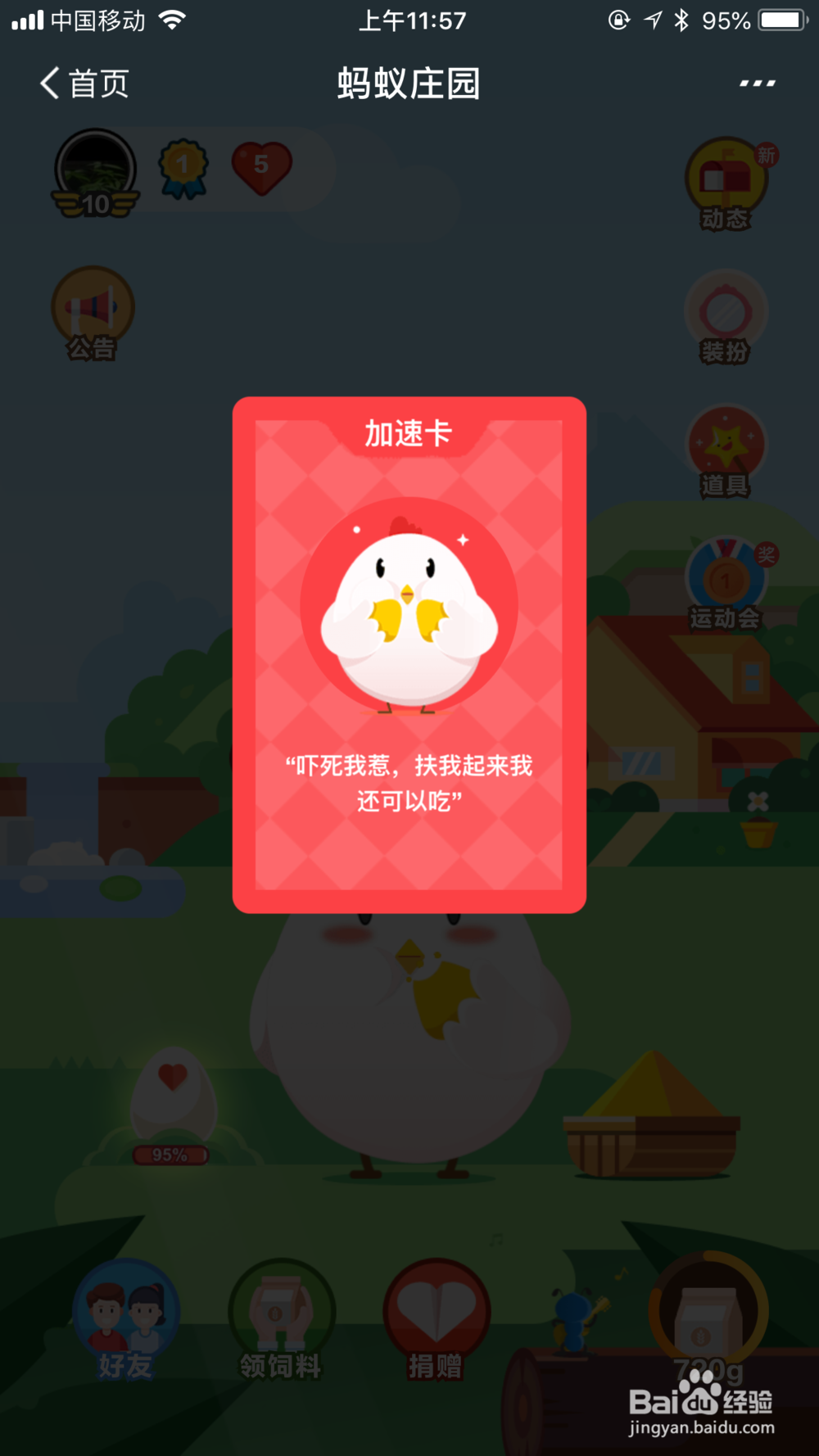Open the 蚂蚁庄园 title header
Image resolution: width=819 pixels, height=1456 pixels.
(x=409, y=83)
